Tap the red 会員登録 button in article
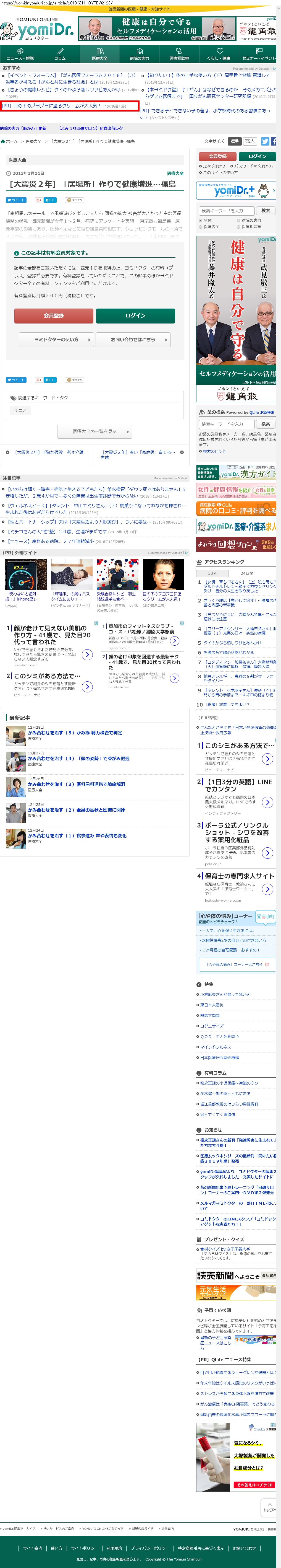The height and width of the screenshot is (1568, 281). [x=54, y=315]
